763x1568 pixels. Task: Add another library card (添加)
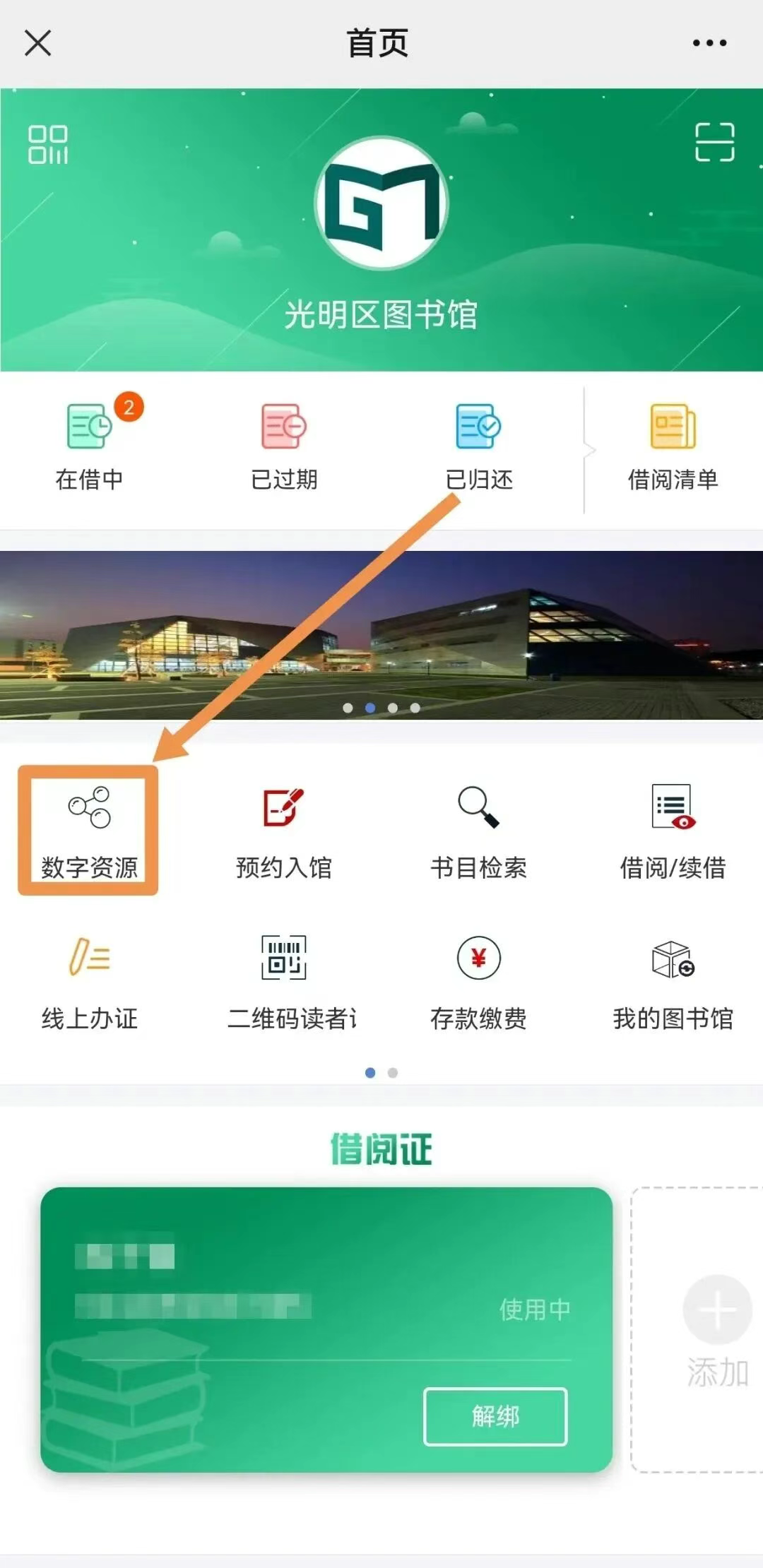tap(717, 1329)
